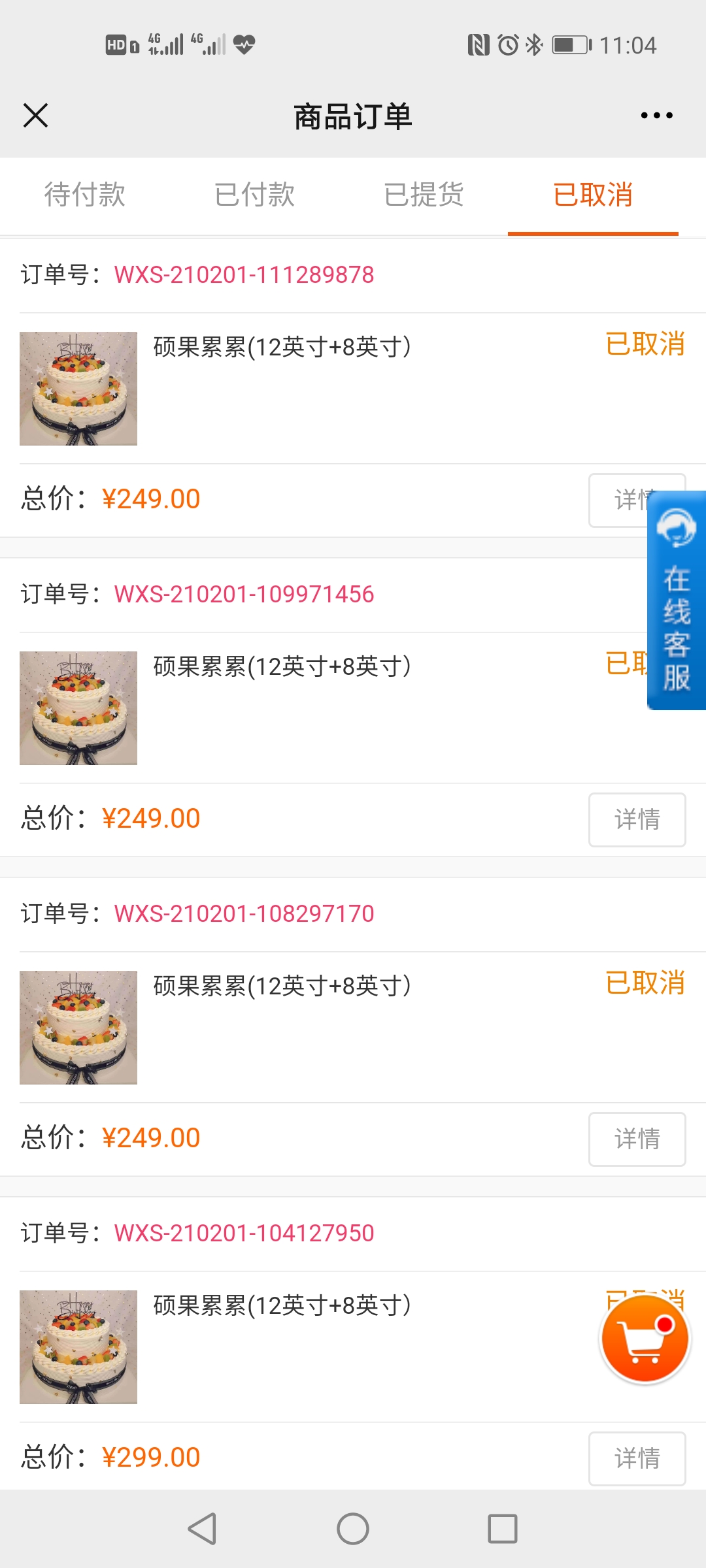Open the orange shopping cart button
The height and width of the screenshot is (1568, 706).
645,1339
